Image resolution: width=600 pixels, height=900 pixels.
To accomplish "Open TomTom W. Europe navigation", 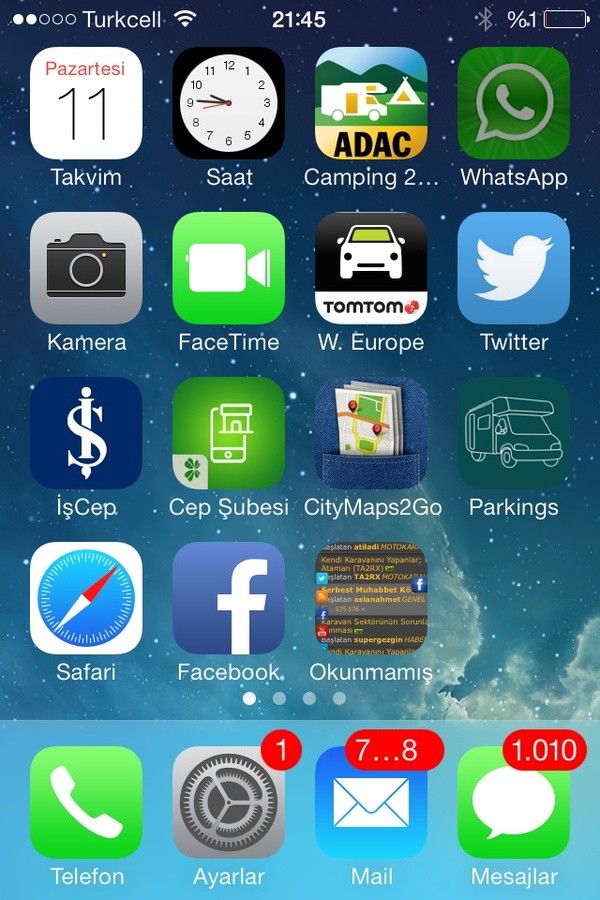I will click(371, 268).
